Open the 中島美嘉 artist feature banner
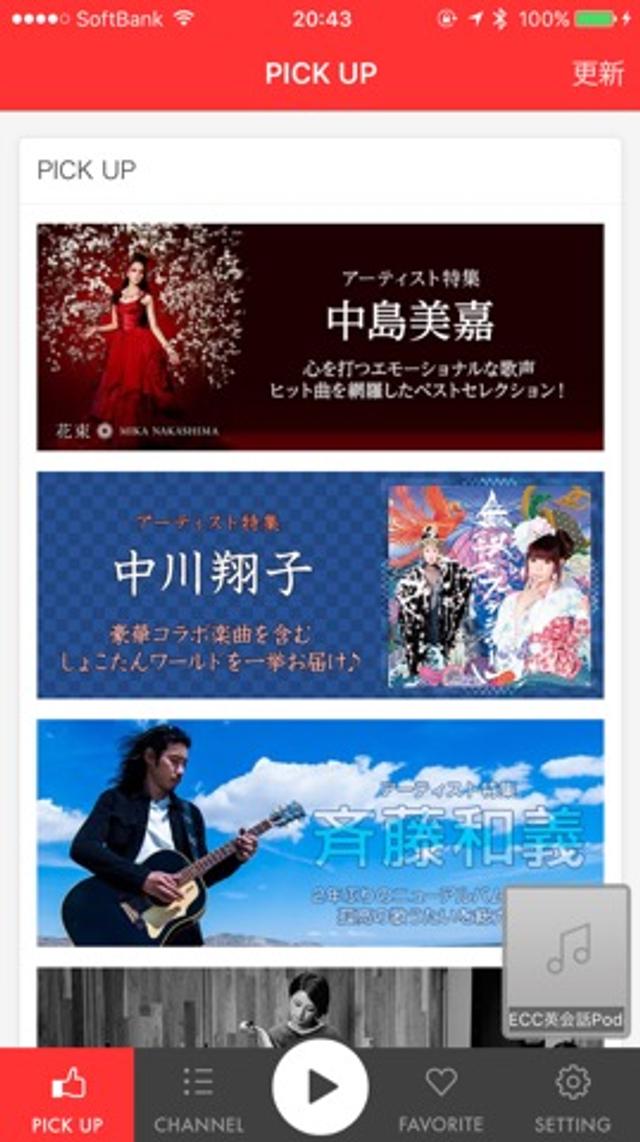The height and width of the screenshot is (1142, 640). coord(320,337)
